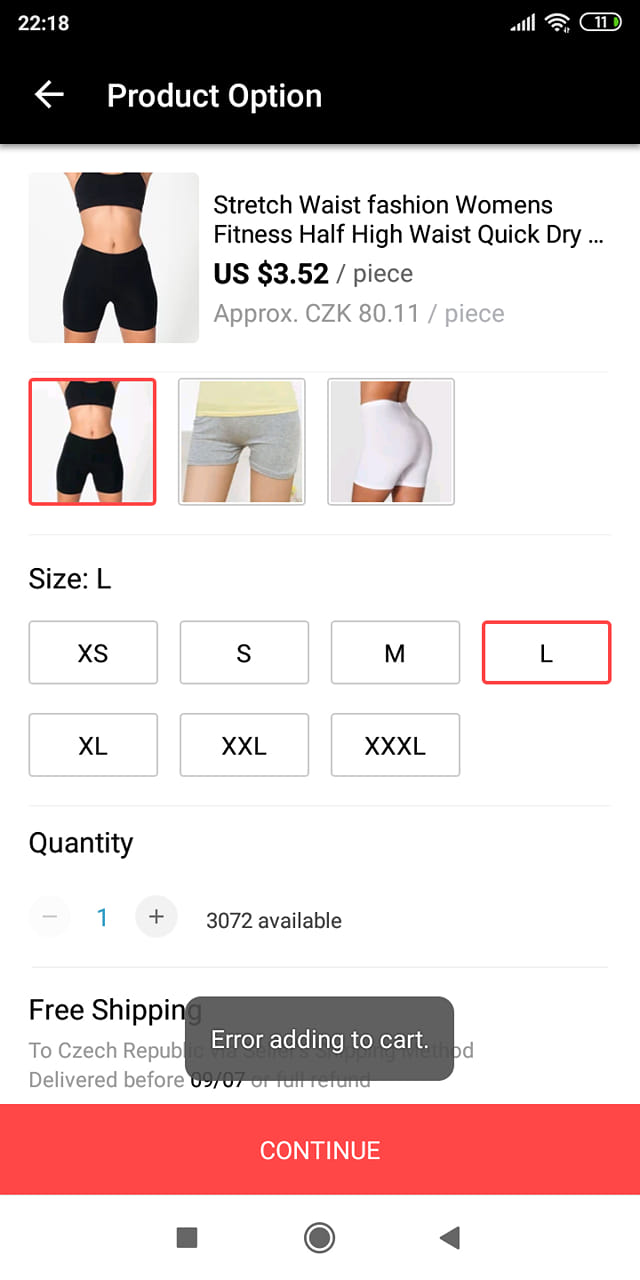This screenshot has height=1280, width=640.
Task: Choose the gray shorts color option
Action: click(242, 441)
